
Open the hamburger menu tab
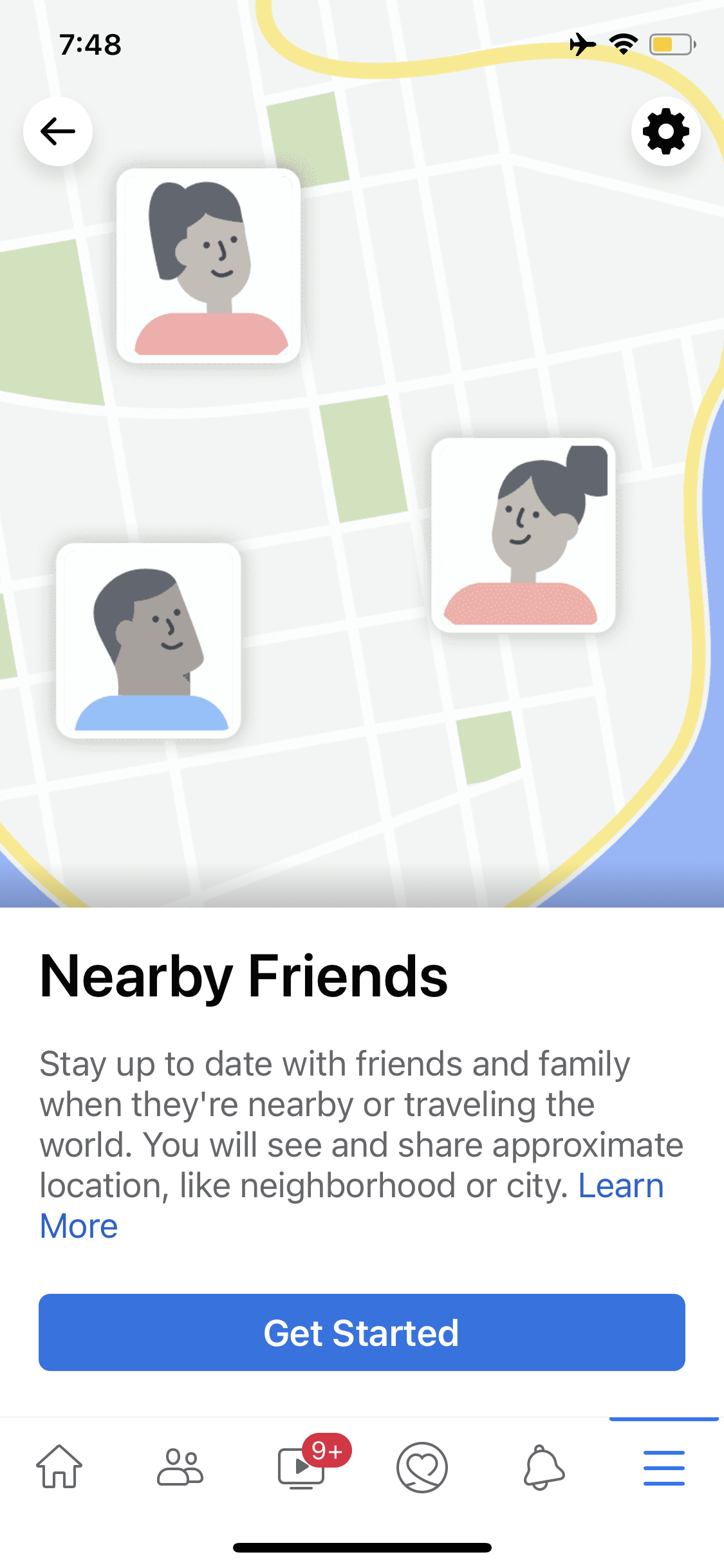(664, 1468)
